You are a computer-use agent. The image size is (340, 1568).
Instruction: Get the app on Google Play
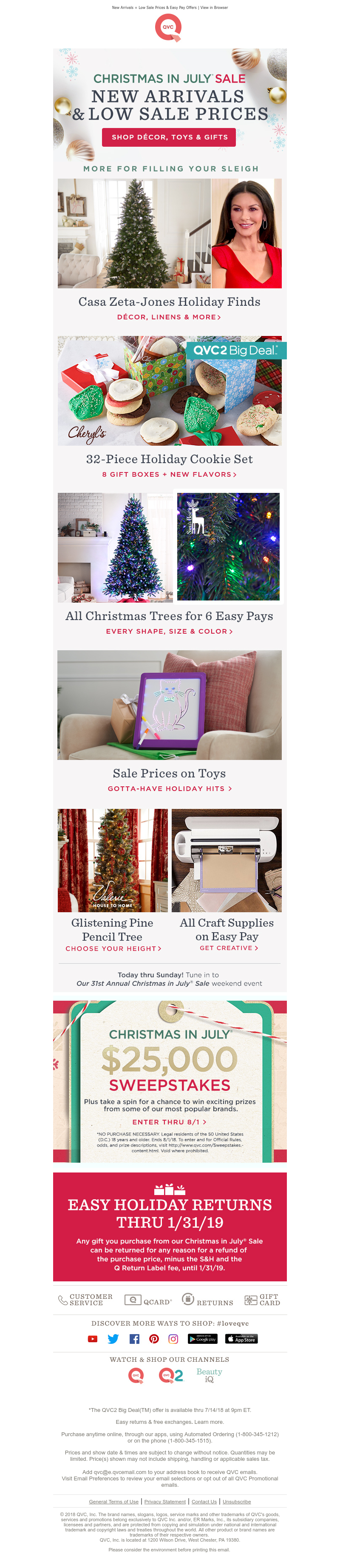pos(203,1338)
